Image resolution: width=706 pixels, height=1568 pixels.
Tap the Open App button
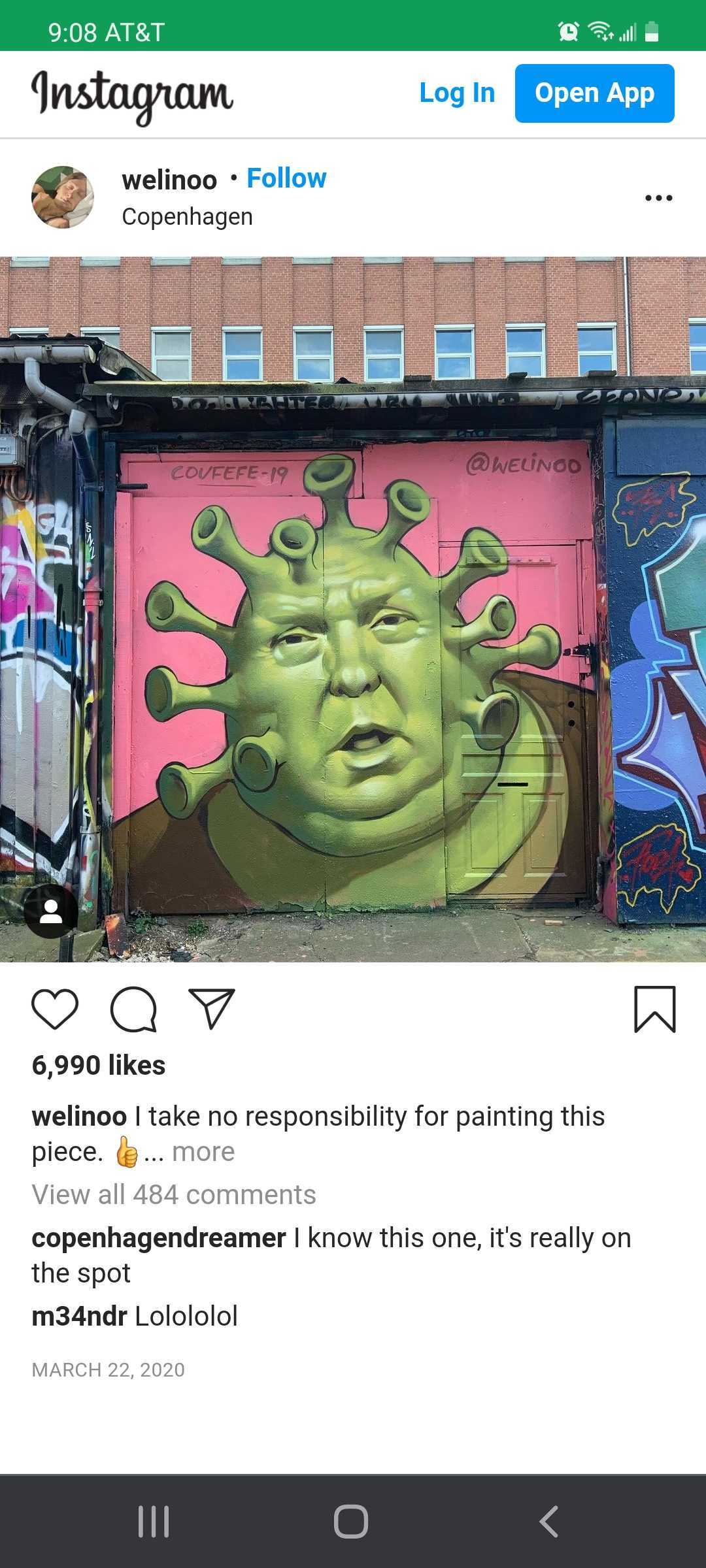594,93
